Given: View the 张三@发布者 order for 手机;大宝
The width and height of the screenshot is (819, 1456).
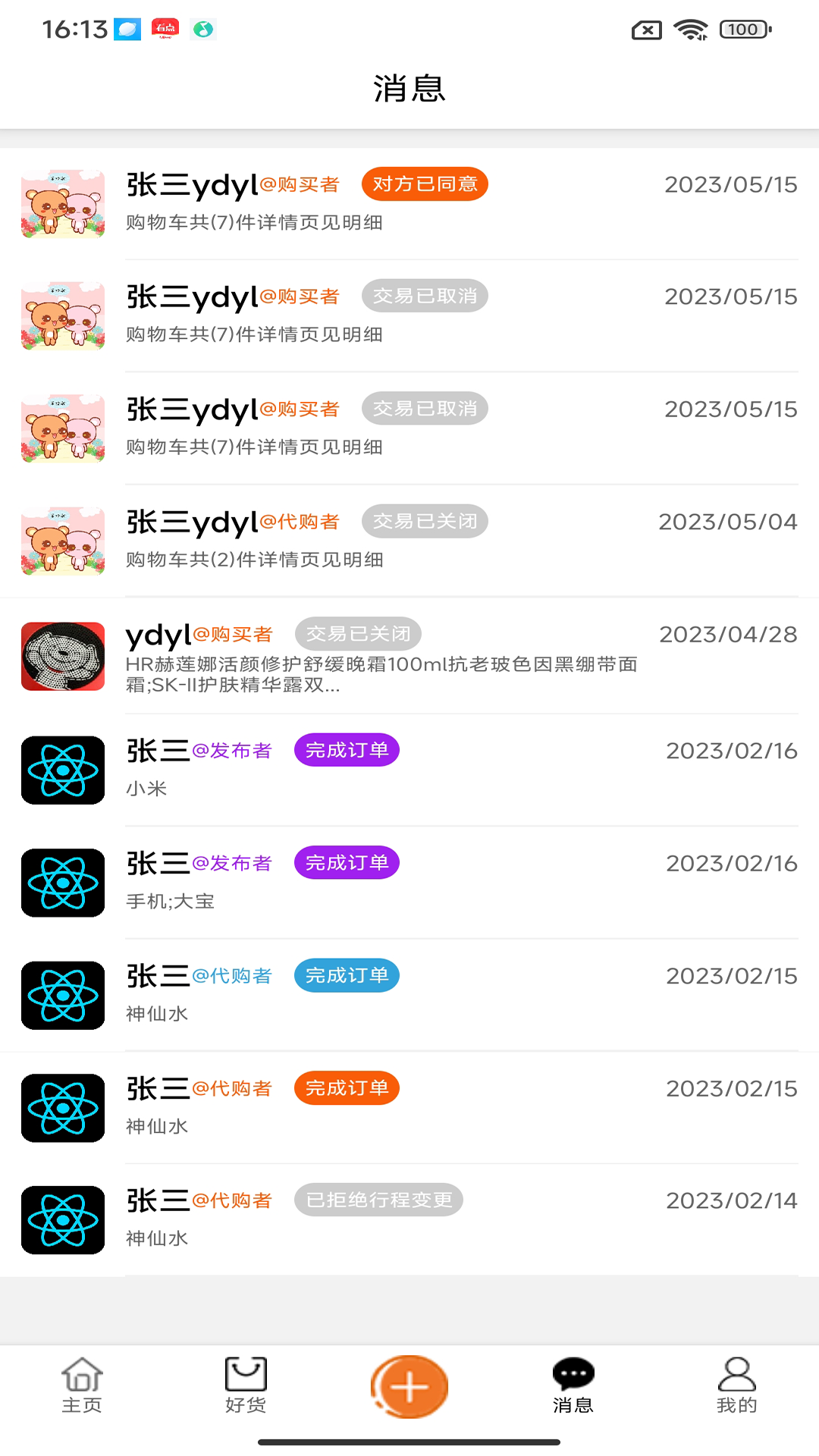Looking at the screenshot, I should 409,882.
